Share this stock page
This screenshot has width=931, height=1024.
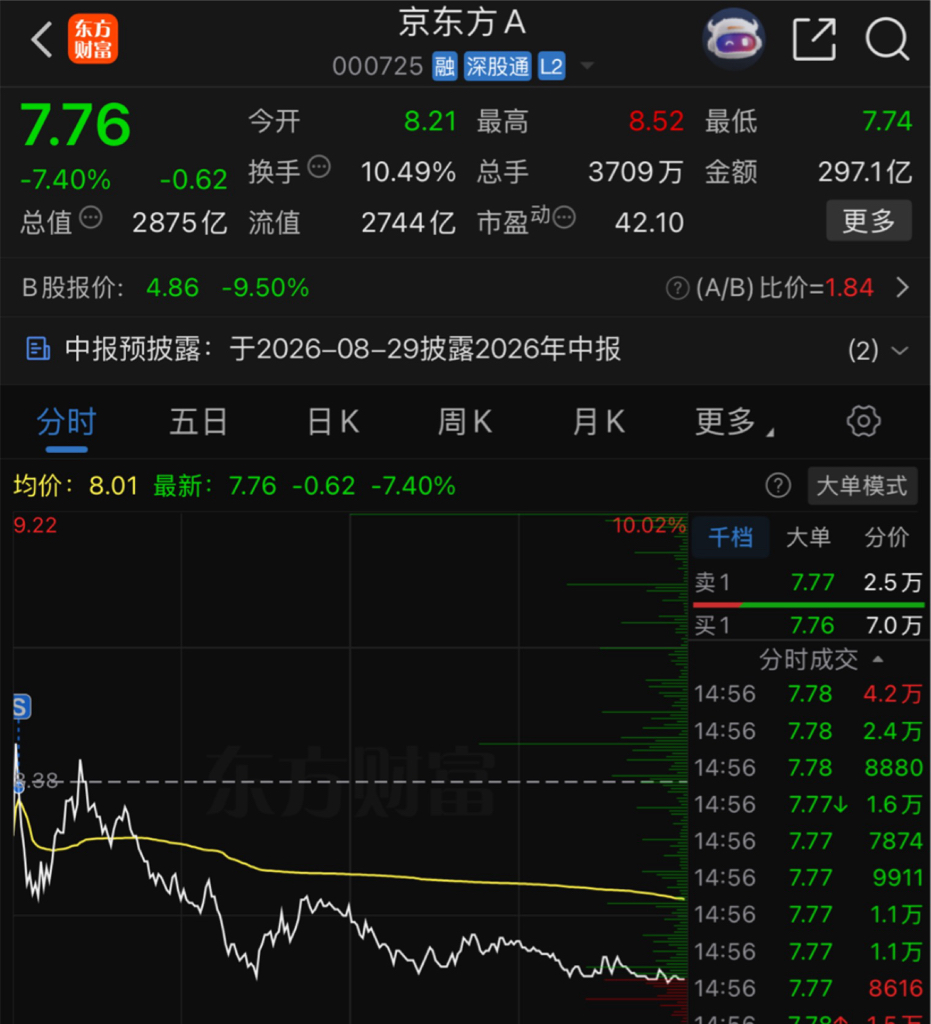coord(814,39)
